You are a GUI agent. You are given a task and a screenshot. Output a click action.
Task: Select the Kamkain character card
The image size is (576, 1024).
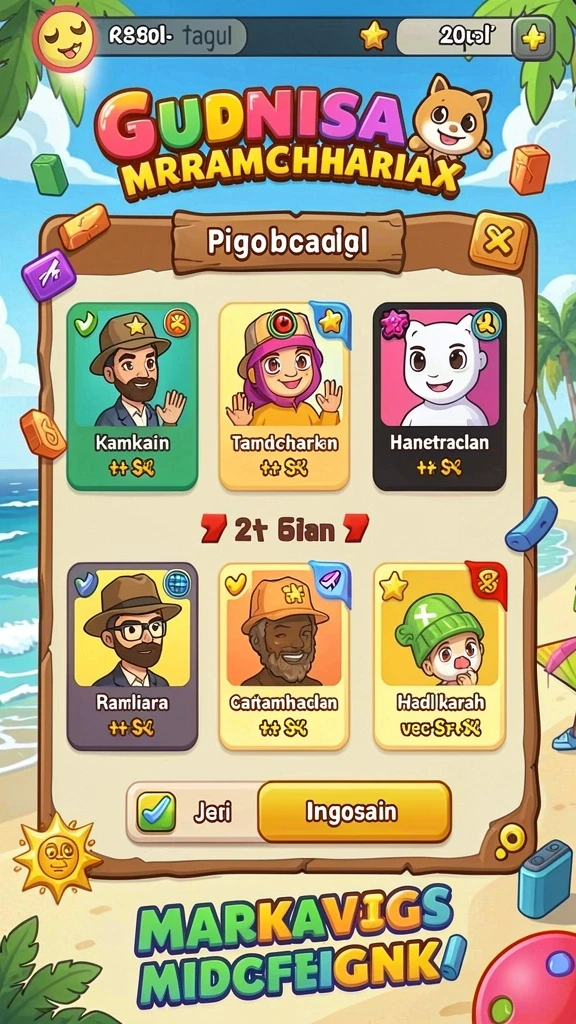click(132, 396)
